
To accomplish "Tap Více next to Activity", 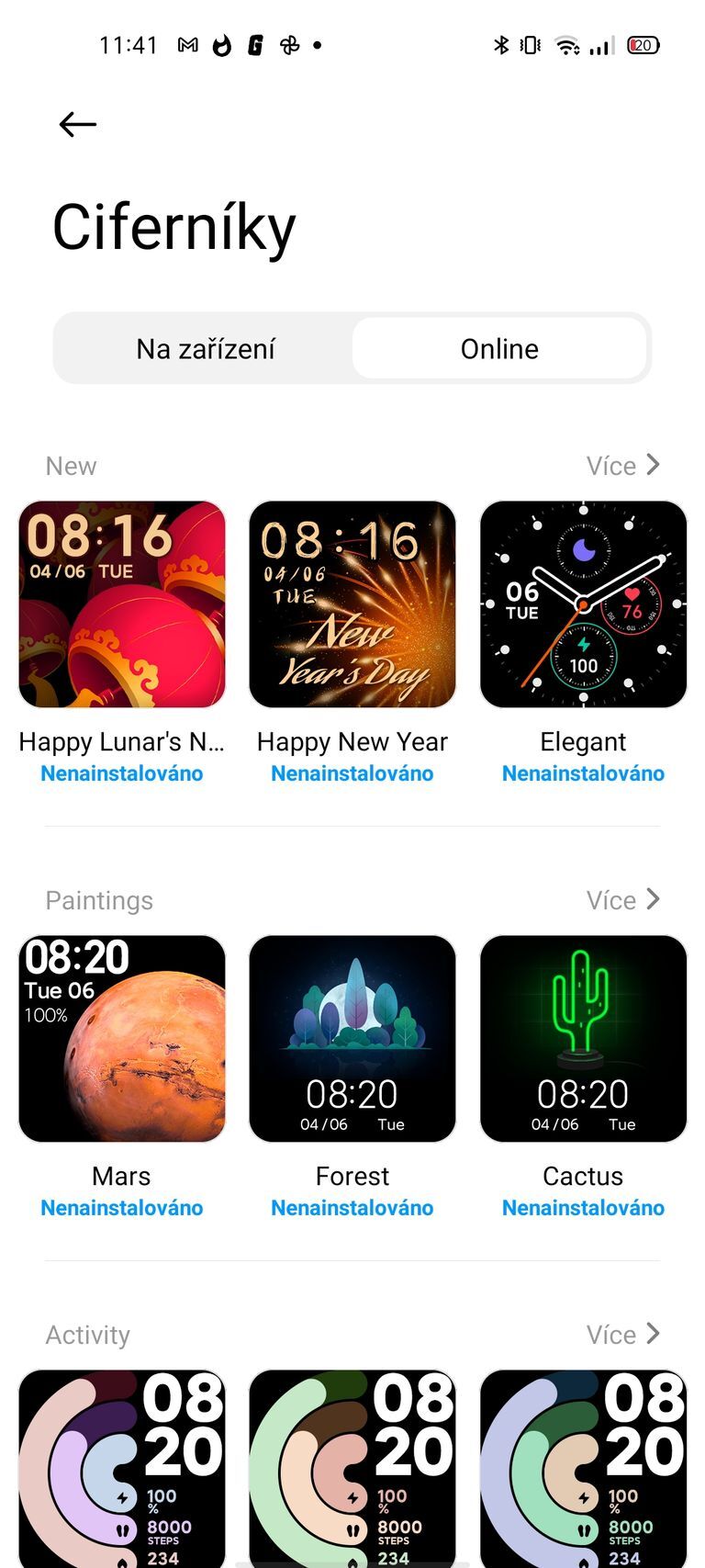I will (625, 1335).
